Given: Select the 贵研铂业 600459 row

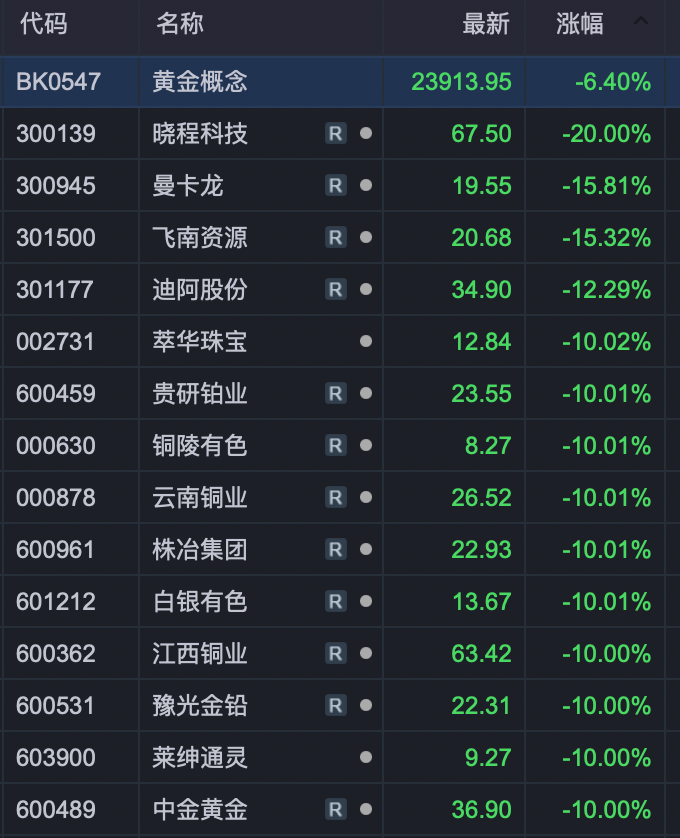Looking at the screenshot, I should 200,394.
